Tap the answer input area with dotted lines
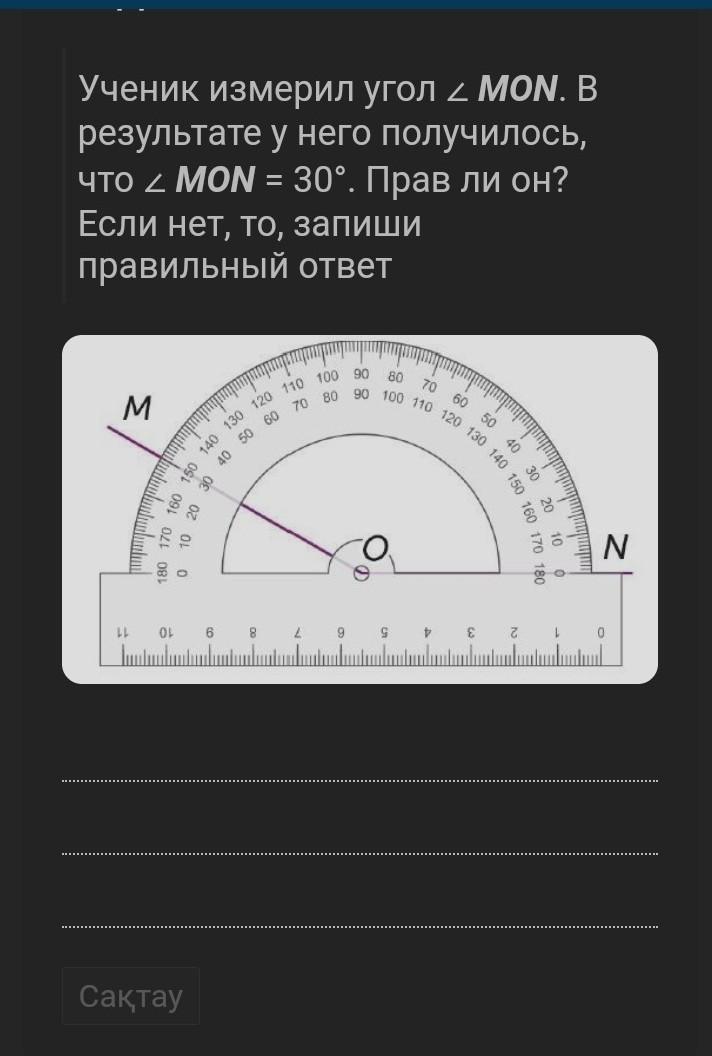Screen dimensions: 712x1056 [x=360, y=818]
